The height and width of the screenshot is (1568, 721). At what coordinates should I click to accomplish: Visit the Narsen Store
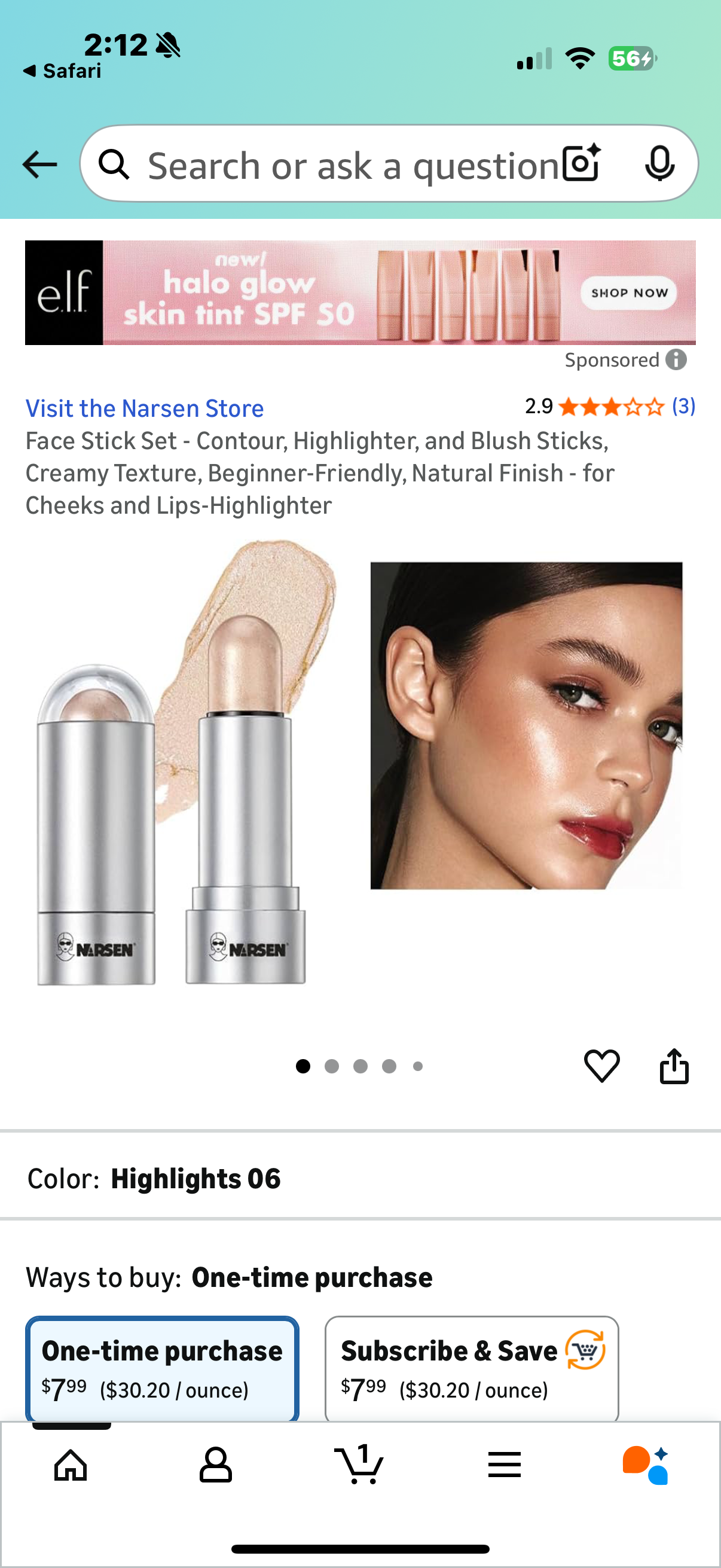[x=145, y=408]
